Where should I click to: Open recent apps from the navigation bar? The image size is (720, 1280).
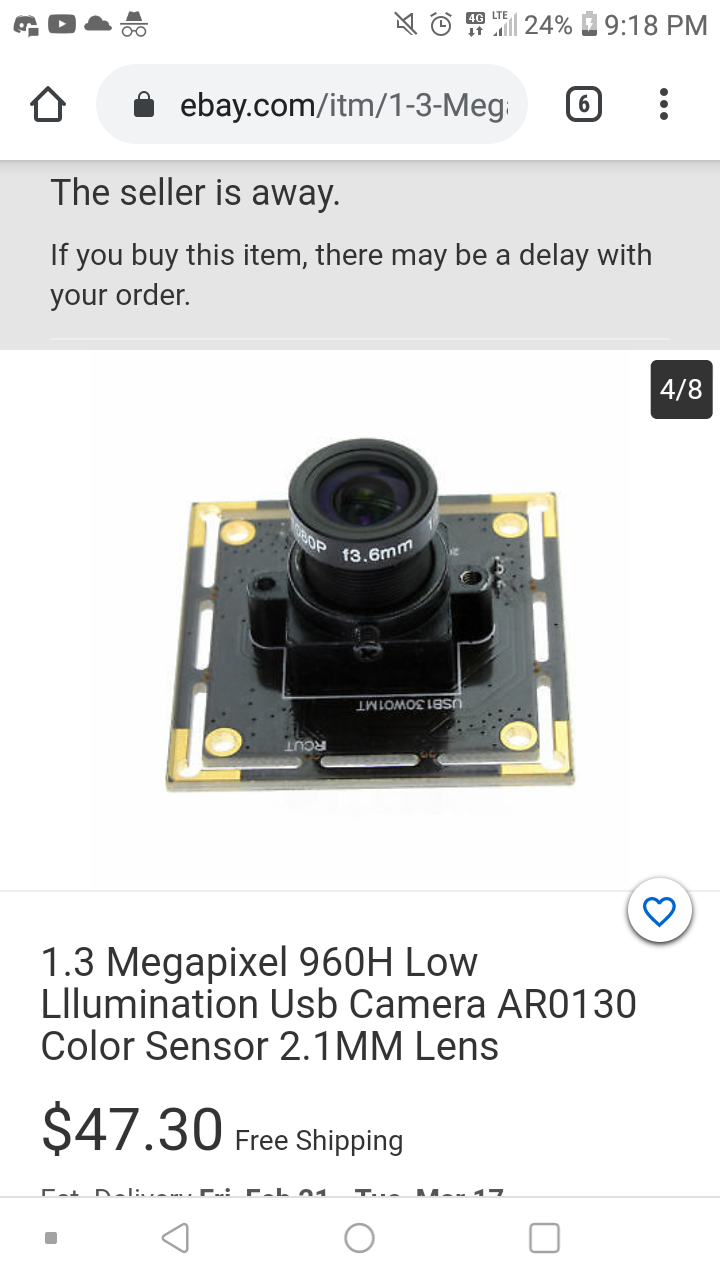tap(544, 1238)
